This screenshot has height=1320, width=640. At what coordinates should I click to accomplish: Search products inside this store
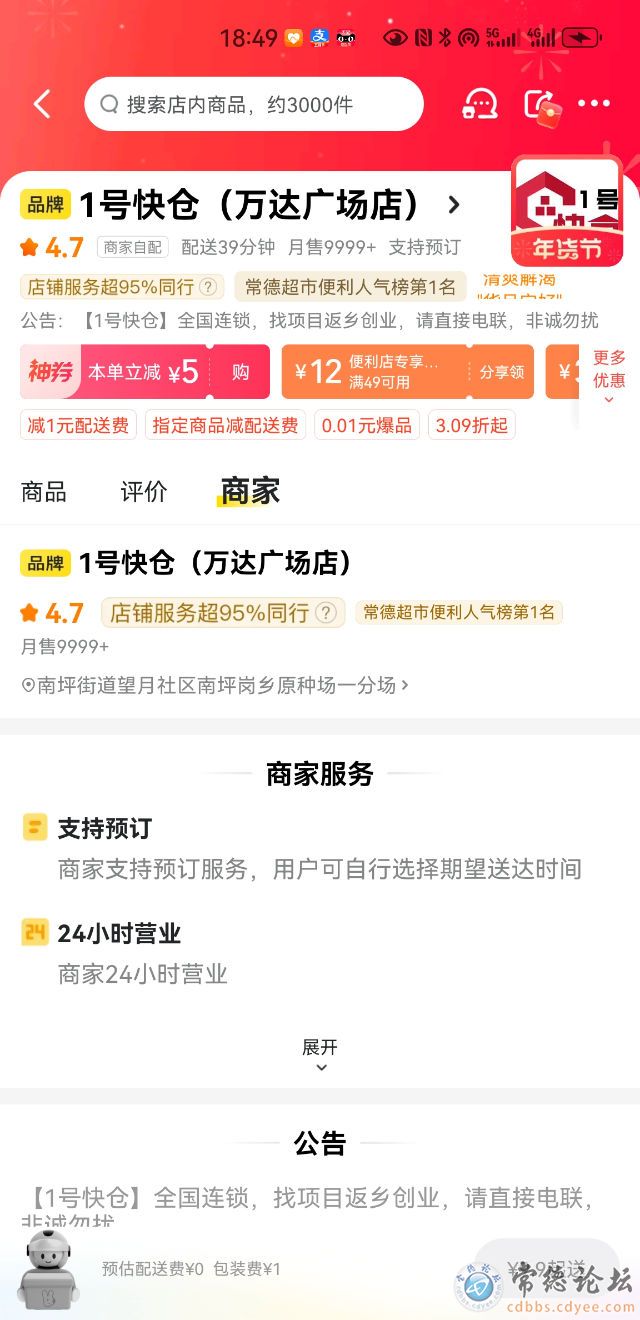tap(254, 104)
